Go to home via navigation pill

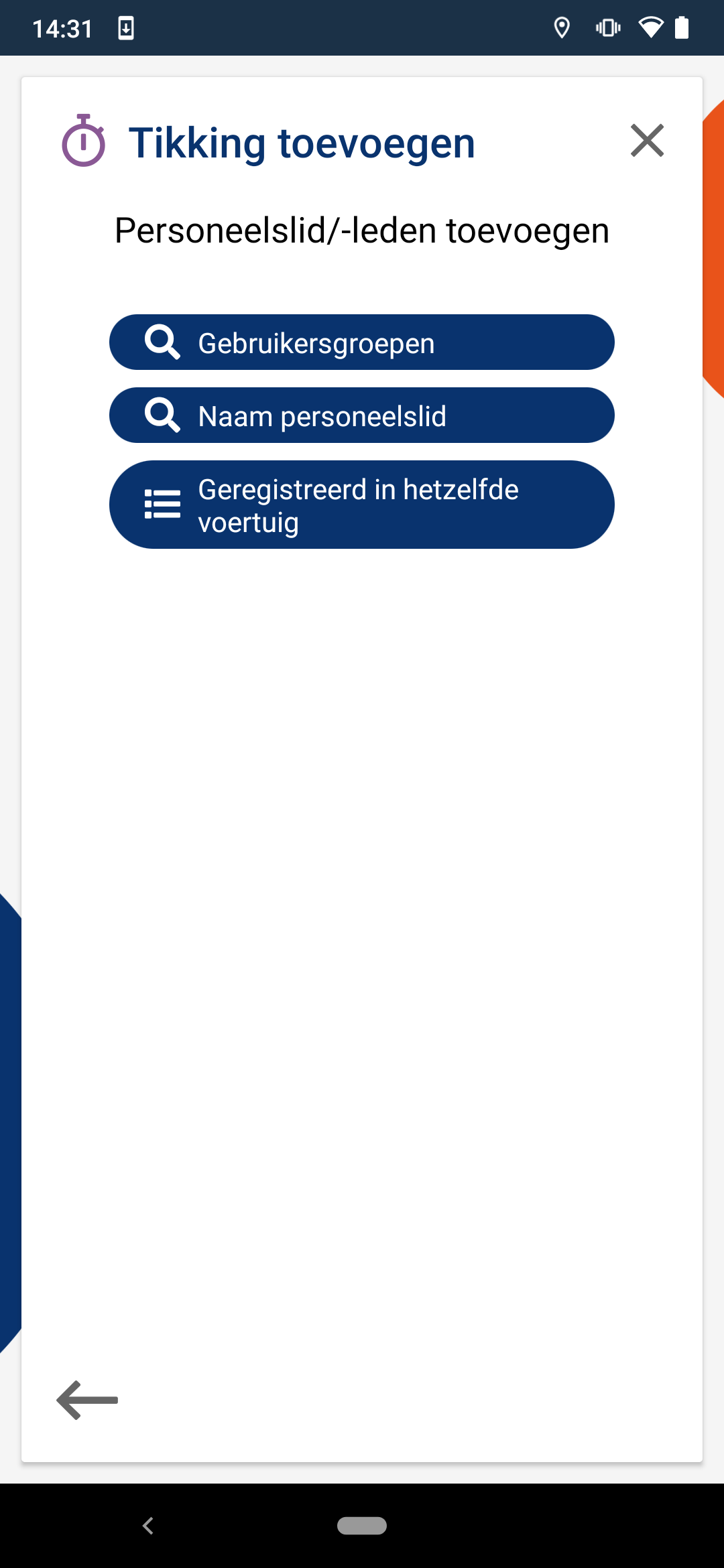click(362, 1526)
